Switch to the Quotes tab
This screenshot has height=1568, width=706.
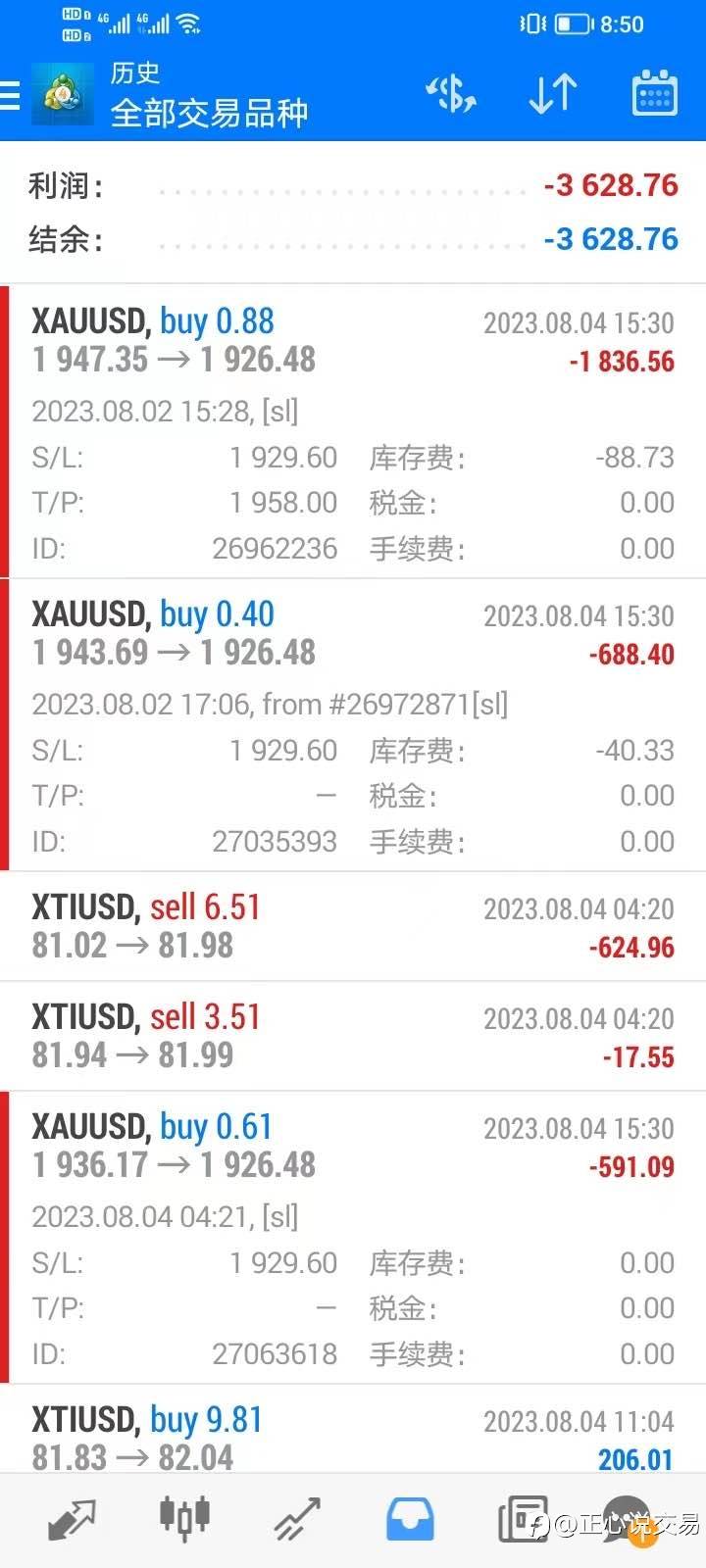click(72, 1520)
